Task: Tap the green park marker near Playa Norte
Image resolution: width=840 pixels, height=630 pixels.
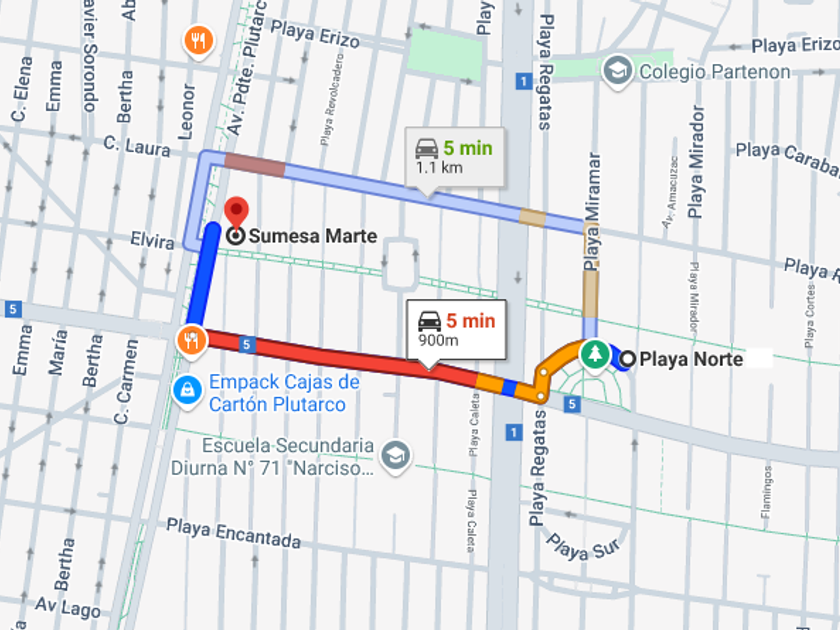Action: [594, 355]
